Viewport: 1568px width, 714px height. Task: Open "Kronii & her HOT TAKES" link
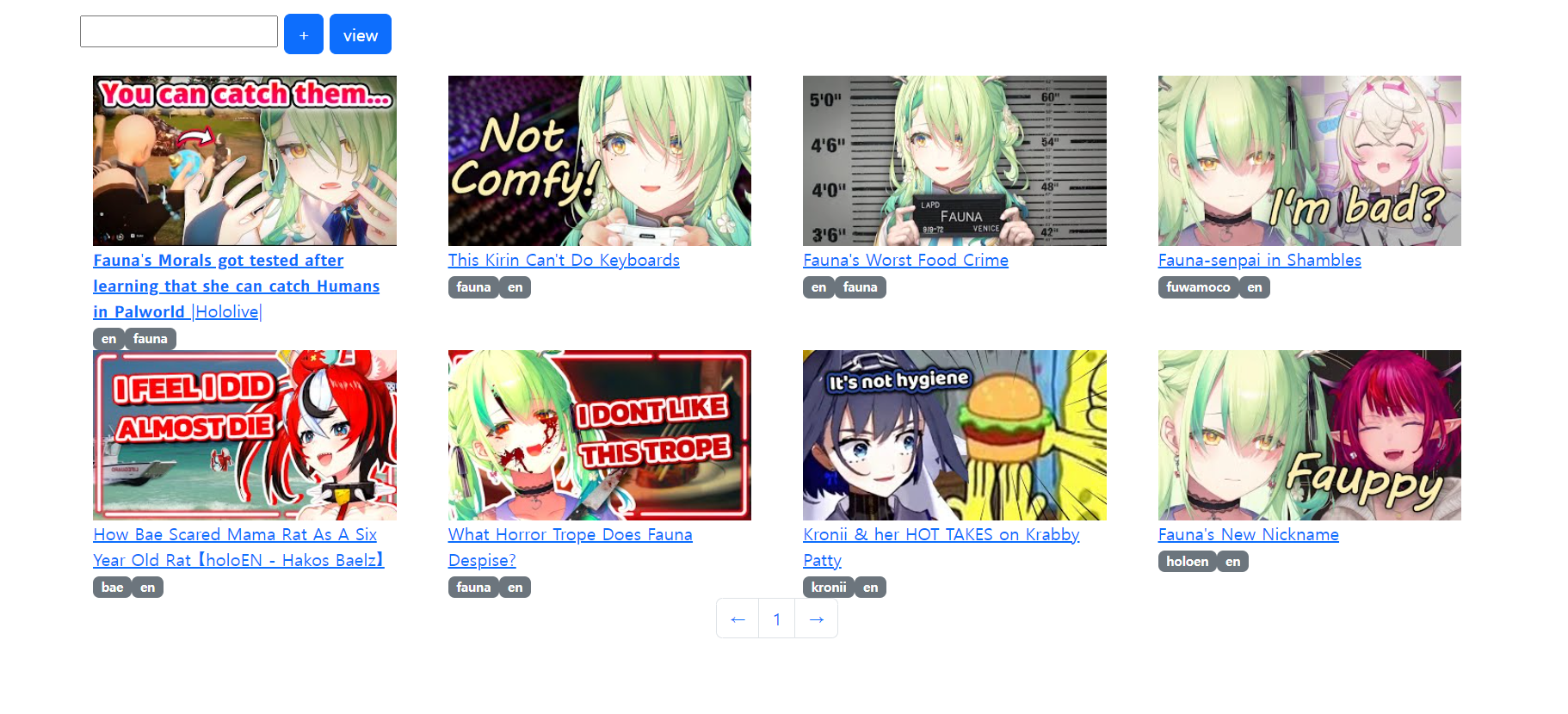click(x=941, y=534)
